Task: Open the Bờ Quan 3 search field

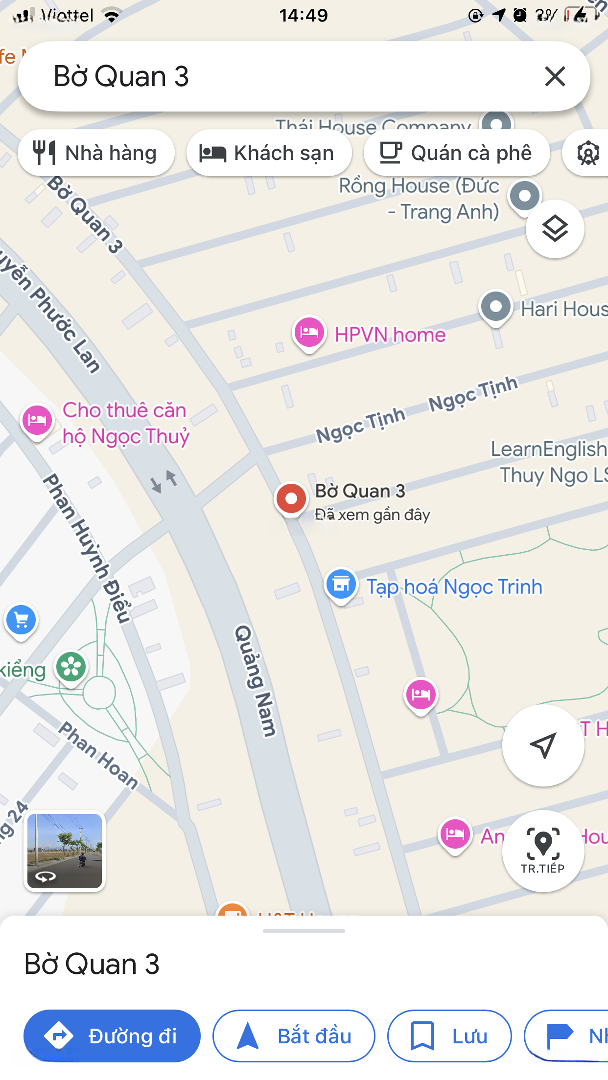Action: (280, 76)
